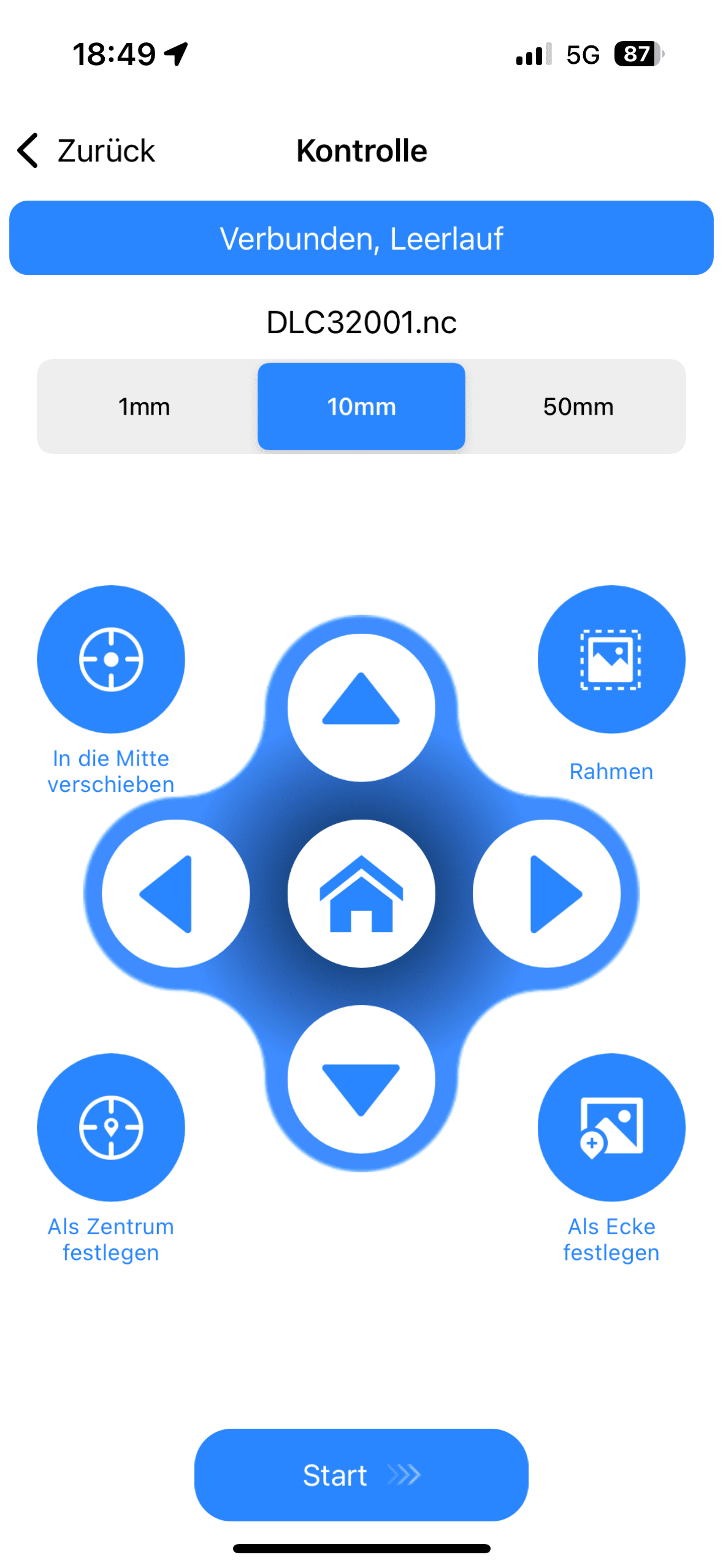This screenshot has width=723, height=1568.
Task: Run the Rahmen frame preview
Action: click(x=611, y=659)
